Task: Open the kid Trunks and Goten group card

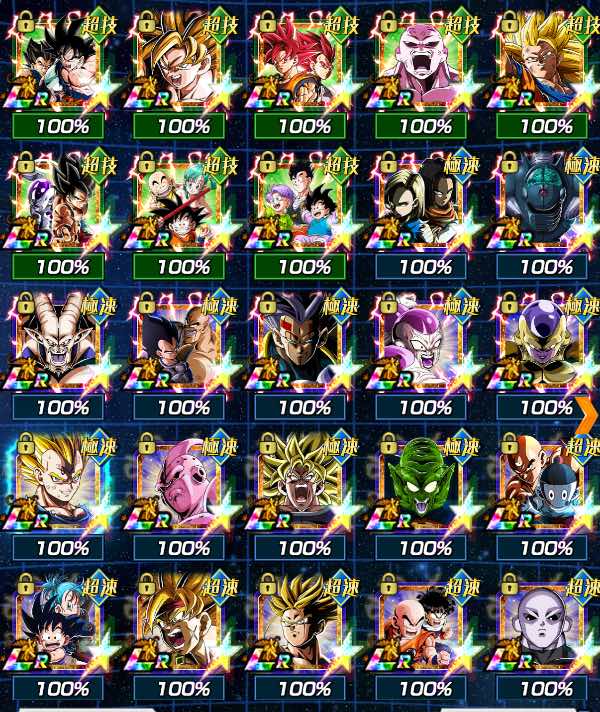Action: pos(304,202)
